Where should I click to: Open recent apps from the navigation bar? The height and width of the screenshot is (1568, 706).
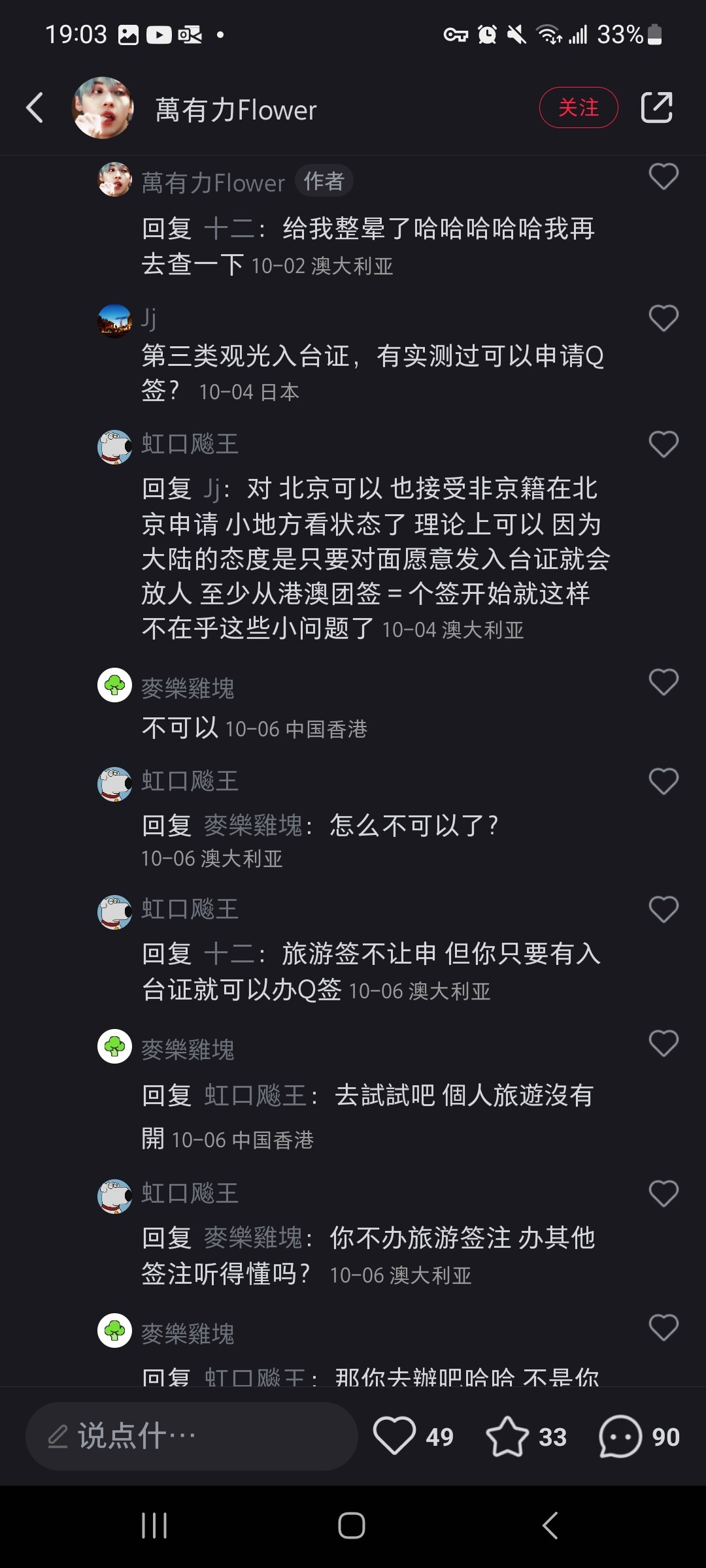pos(154,1526)
